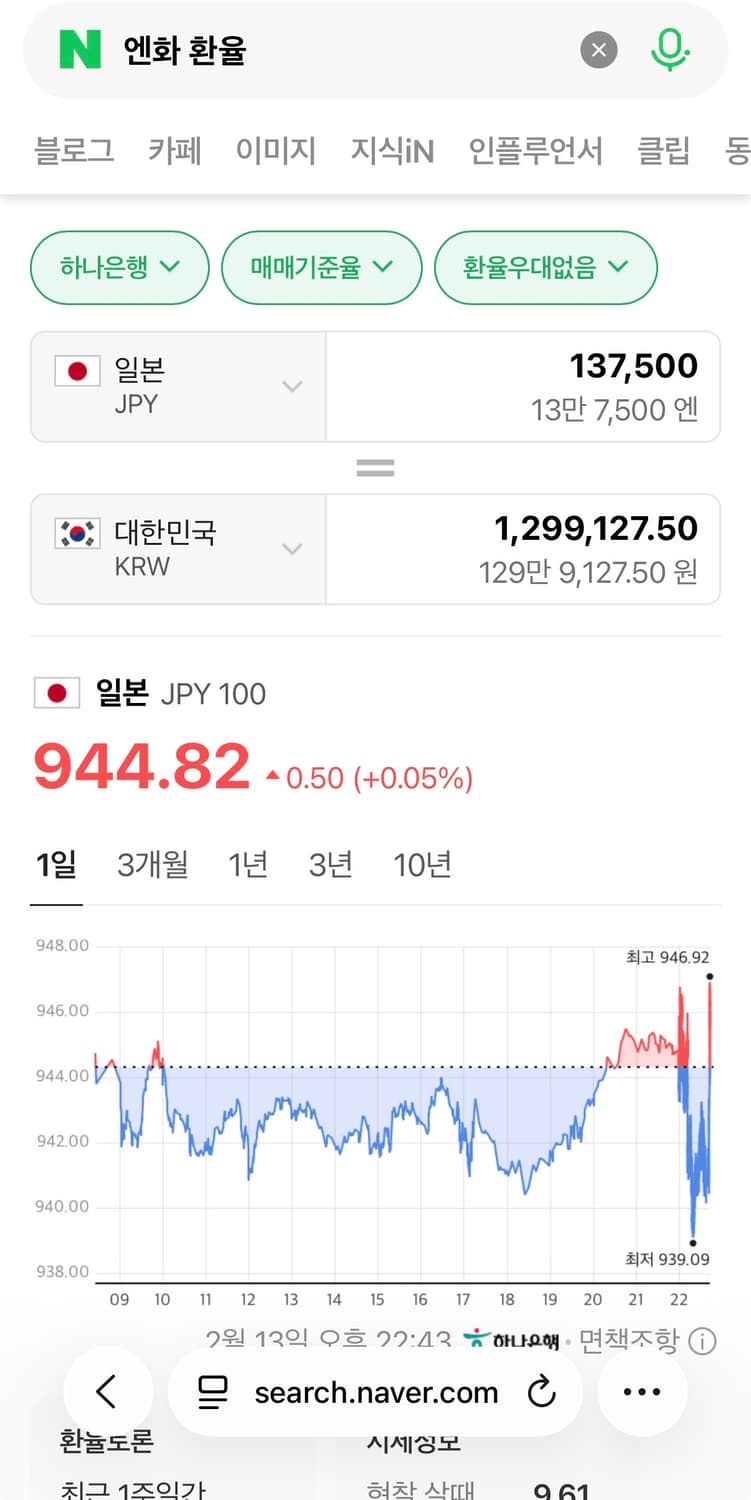Switch chart to the 3개월 view
751x1500 pixels.
[152, 864]
